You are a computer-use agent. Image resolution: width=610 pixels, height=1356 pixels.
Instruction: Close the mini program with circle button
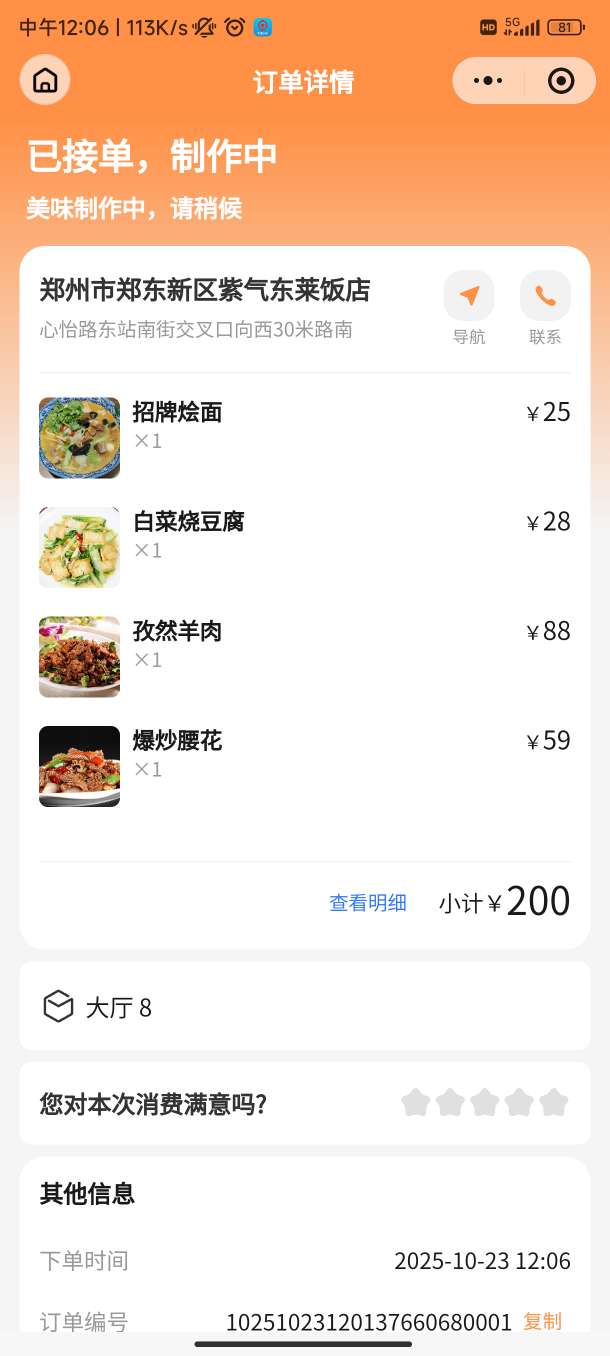point(561,81)
